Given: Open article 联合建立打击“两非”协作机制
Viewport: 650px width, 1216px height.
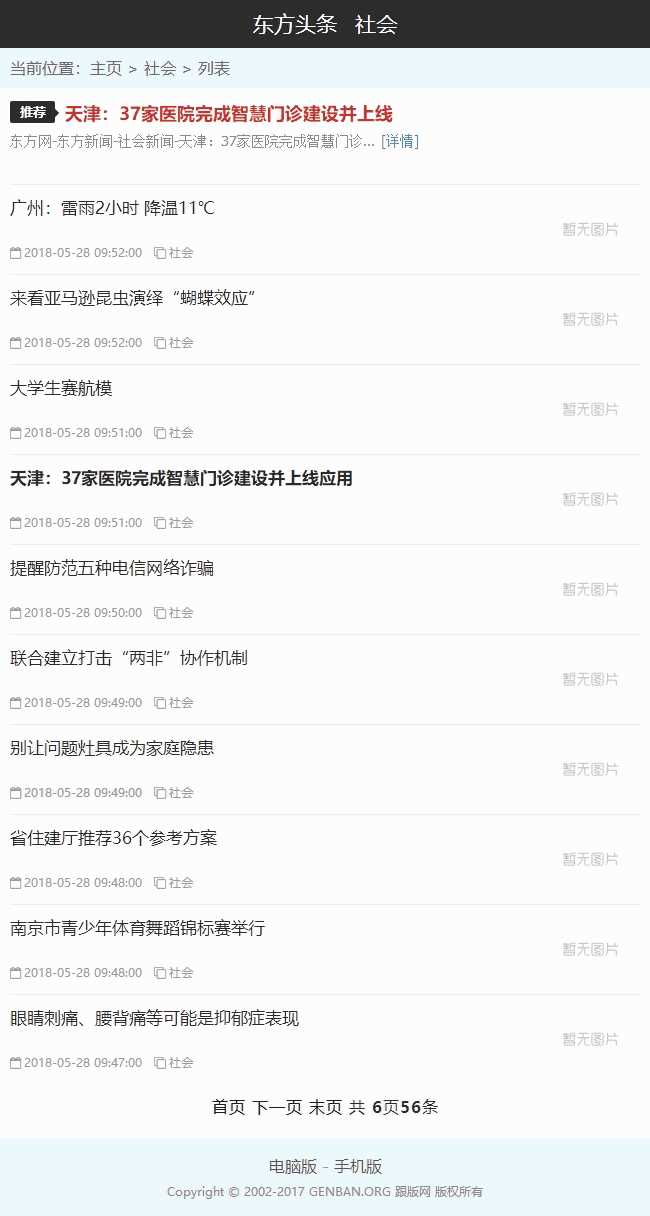Looking at the screenshot, I should 129,658.
